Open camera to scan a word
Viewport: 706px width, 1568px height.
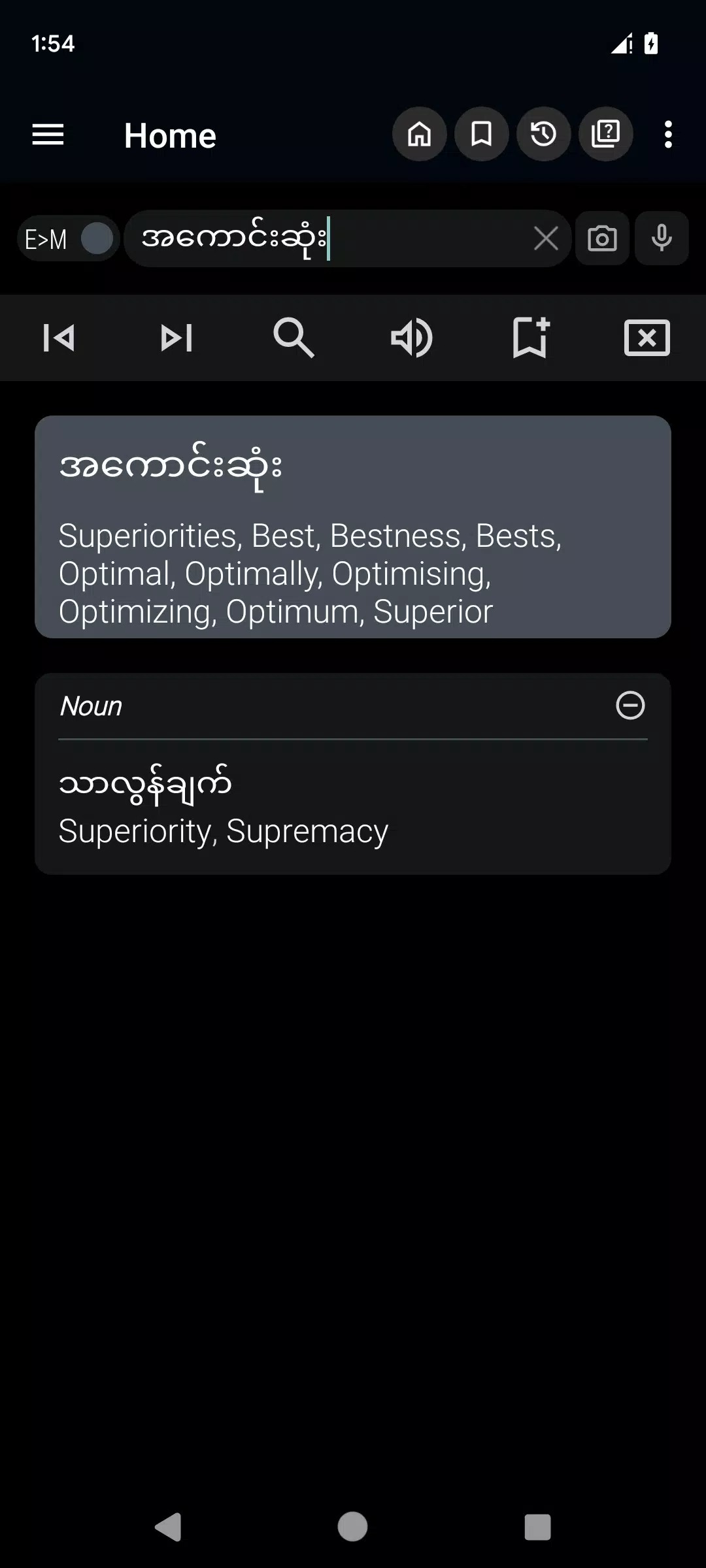coord(602,238)
